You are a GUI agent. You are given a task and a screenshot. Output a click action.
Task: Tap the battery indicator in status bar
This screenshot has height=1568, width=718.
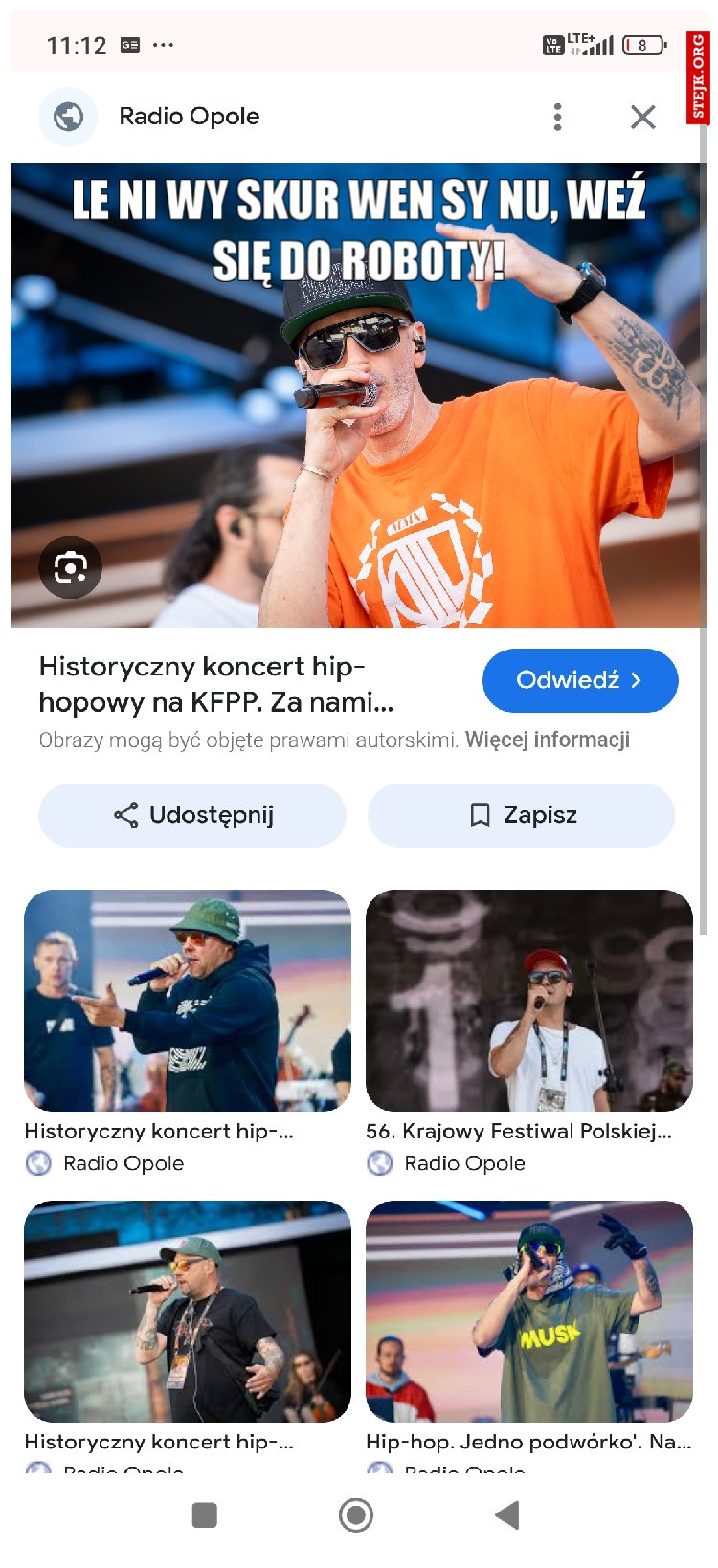pos(639,44)
